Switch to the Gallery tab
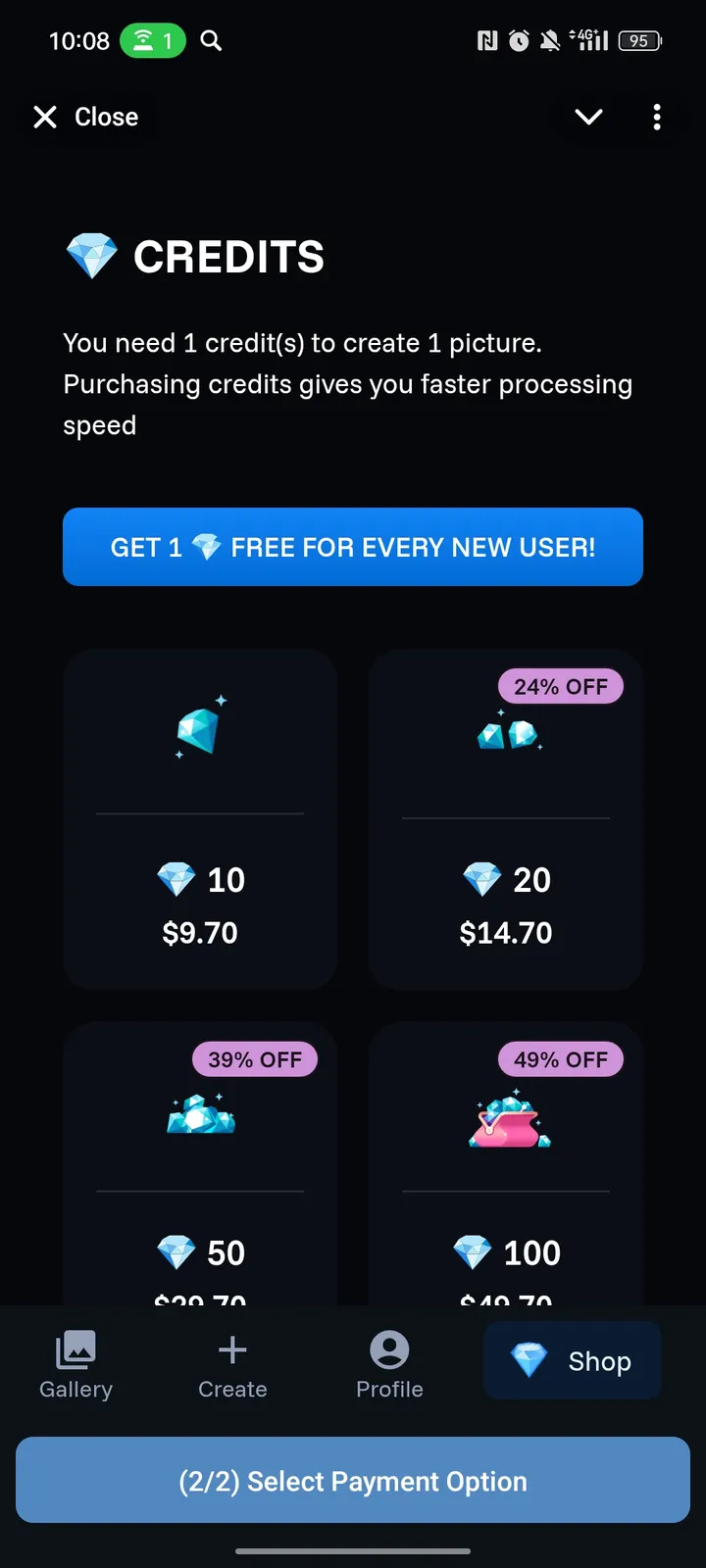Image resolution: width=706 pixels, height=1568 pixels. pos(76,1364)
